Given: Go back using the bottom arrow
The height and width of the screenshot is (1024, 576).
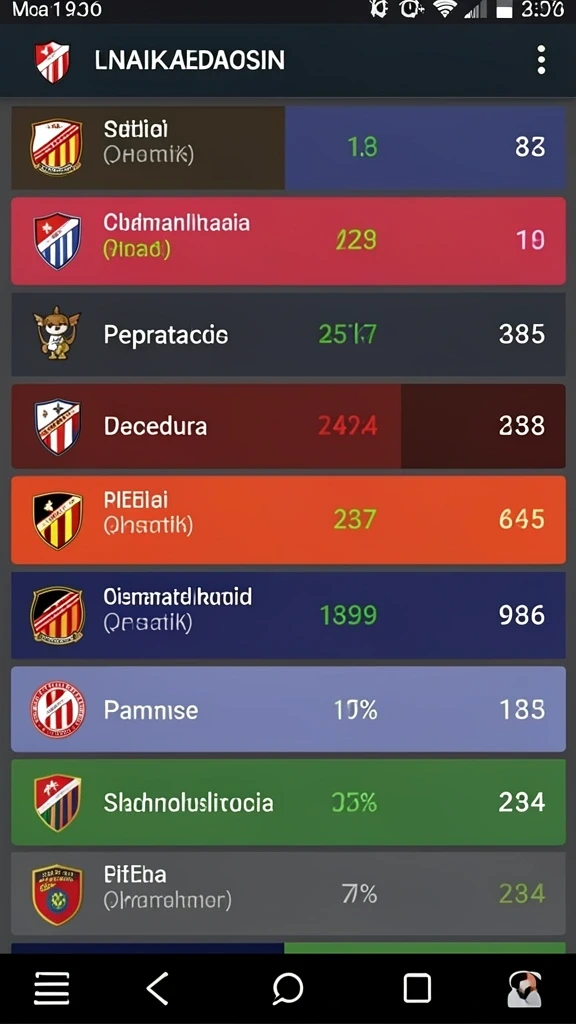Looking at the screenshot, I should (x=158, y=987).
